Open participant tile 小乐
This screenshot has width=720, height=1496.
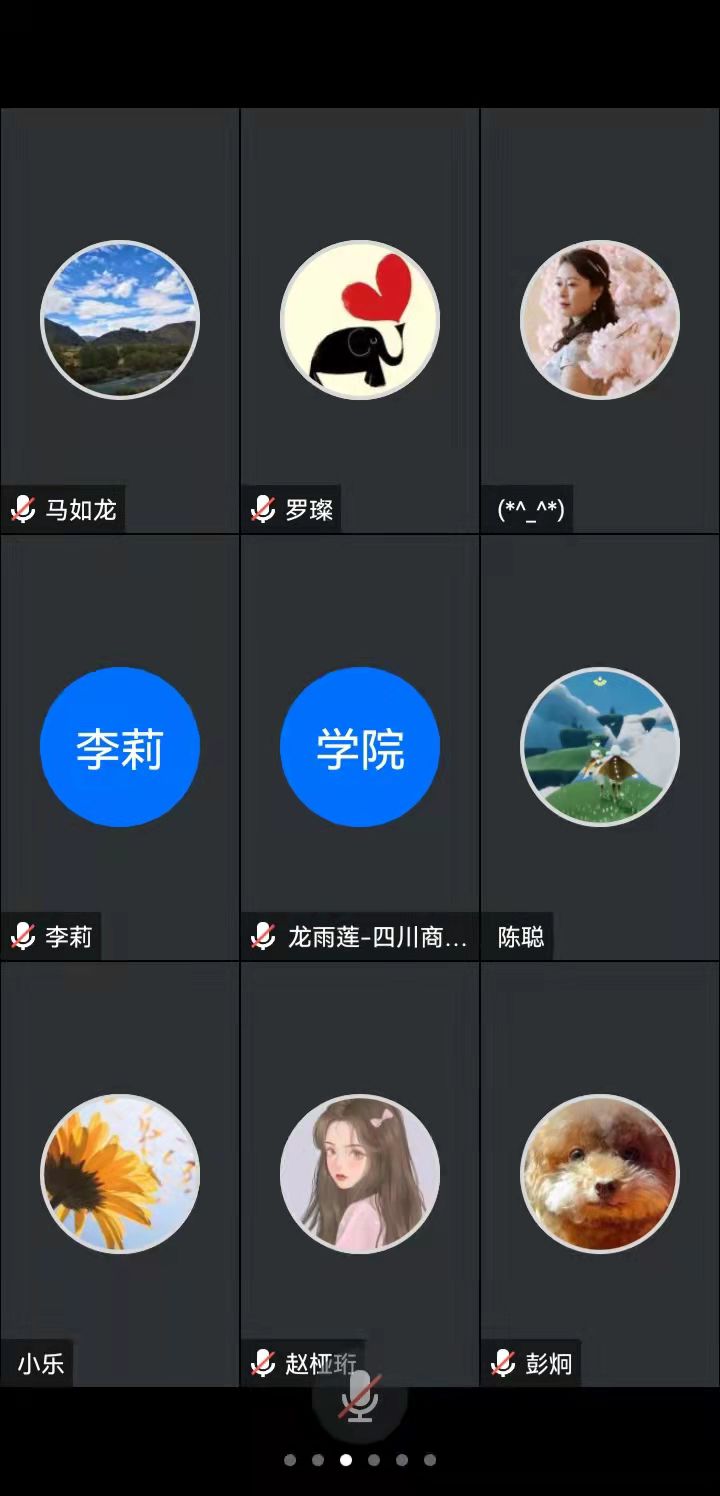[120, 1173]
